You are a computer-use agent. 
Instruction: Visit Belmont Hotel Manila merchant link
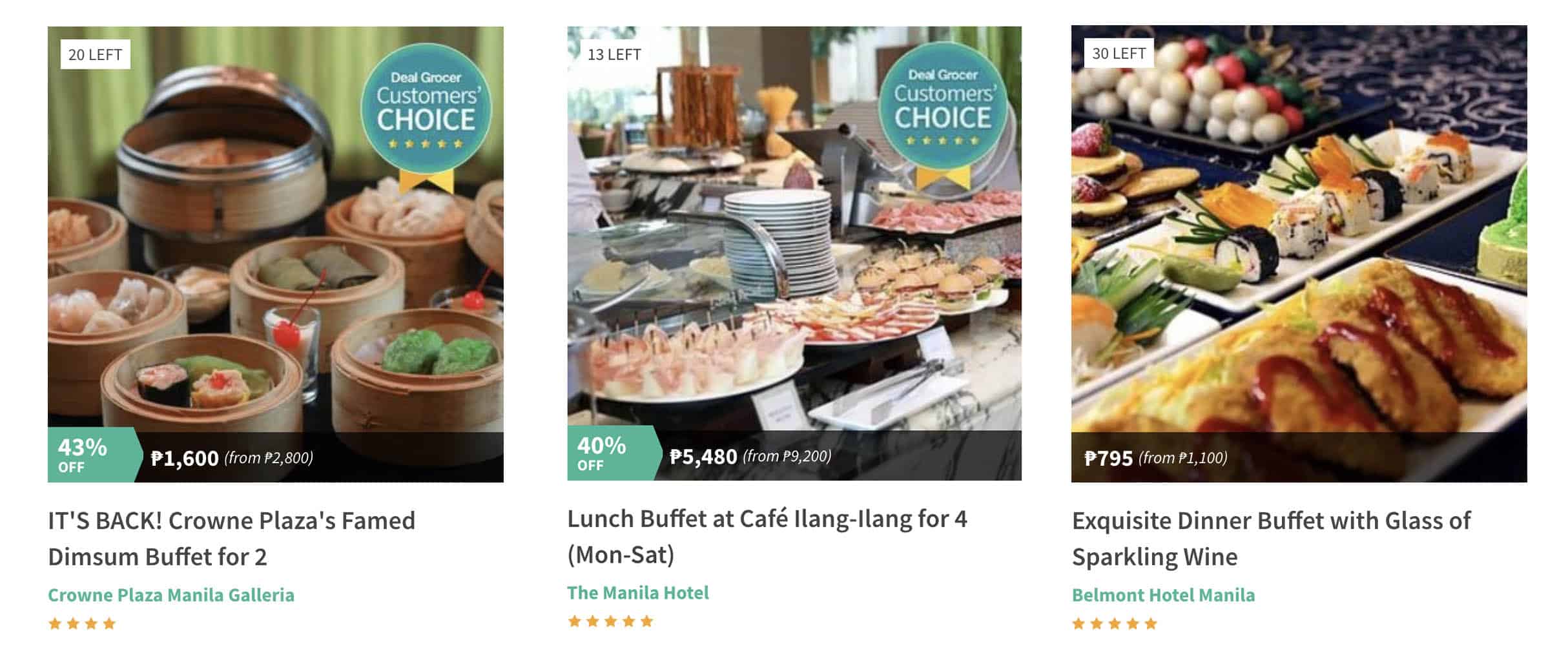[x=1163, y=594]
